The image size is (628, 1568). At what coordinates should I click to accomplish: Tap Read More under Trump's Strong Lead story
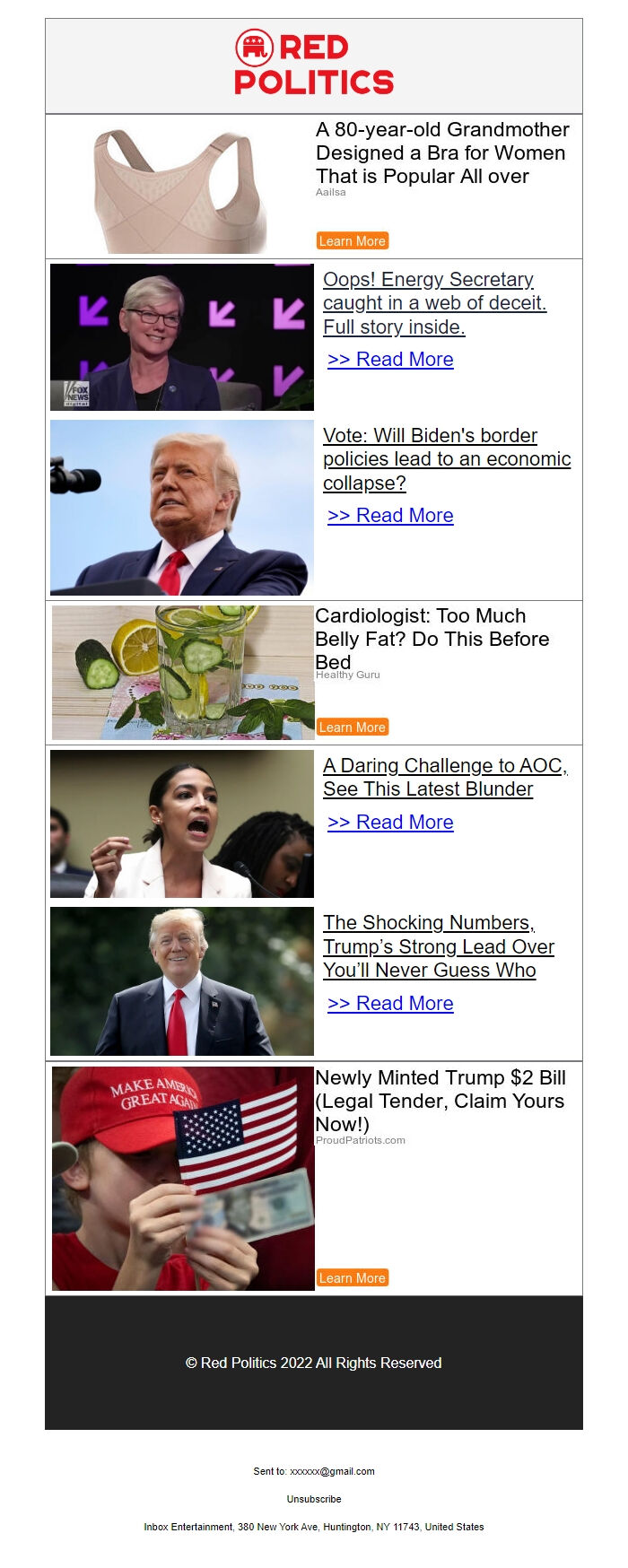click(390, 1004)
